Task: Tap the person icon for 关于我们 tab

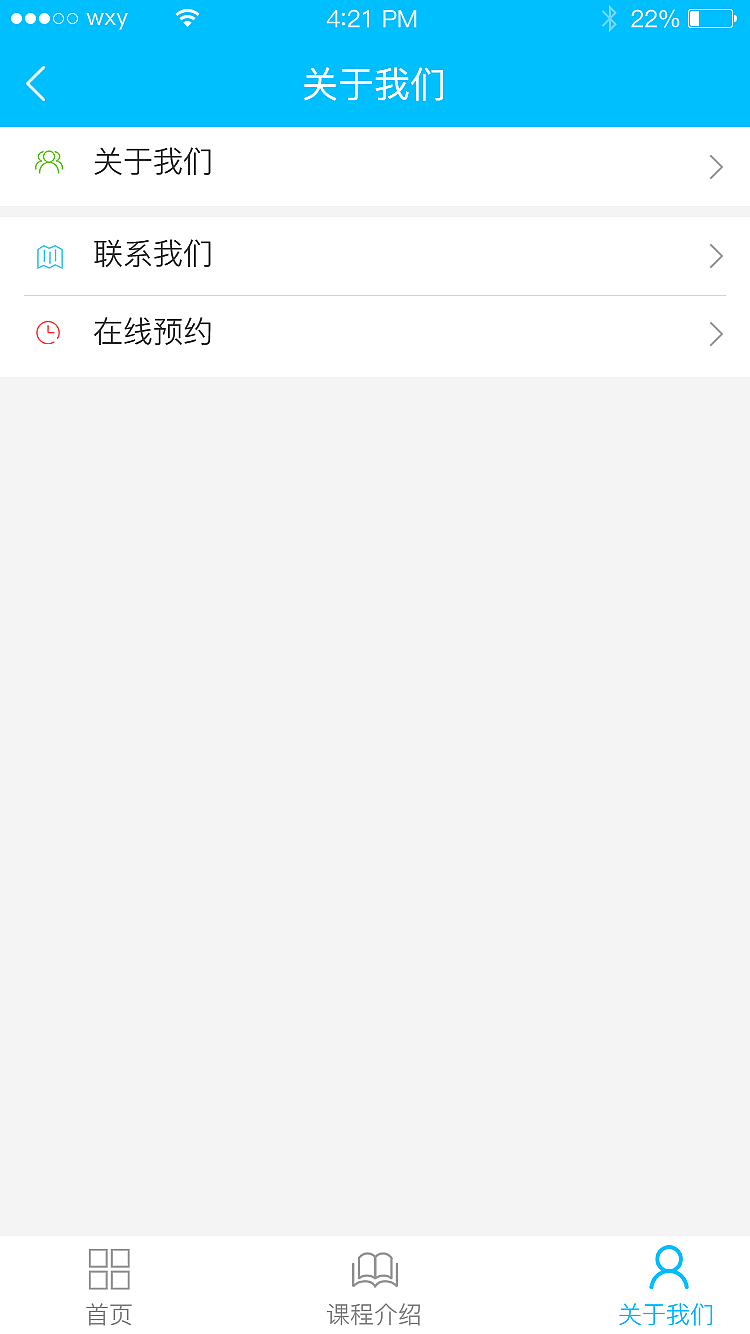Action: point(668,1265)
